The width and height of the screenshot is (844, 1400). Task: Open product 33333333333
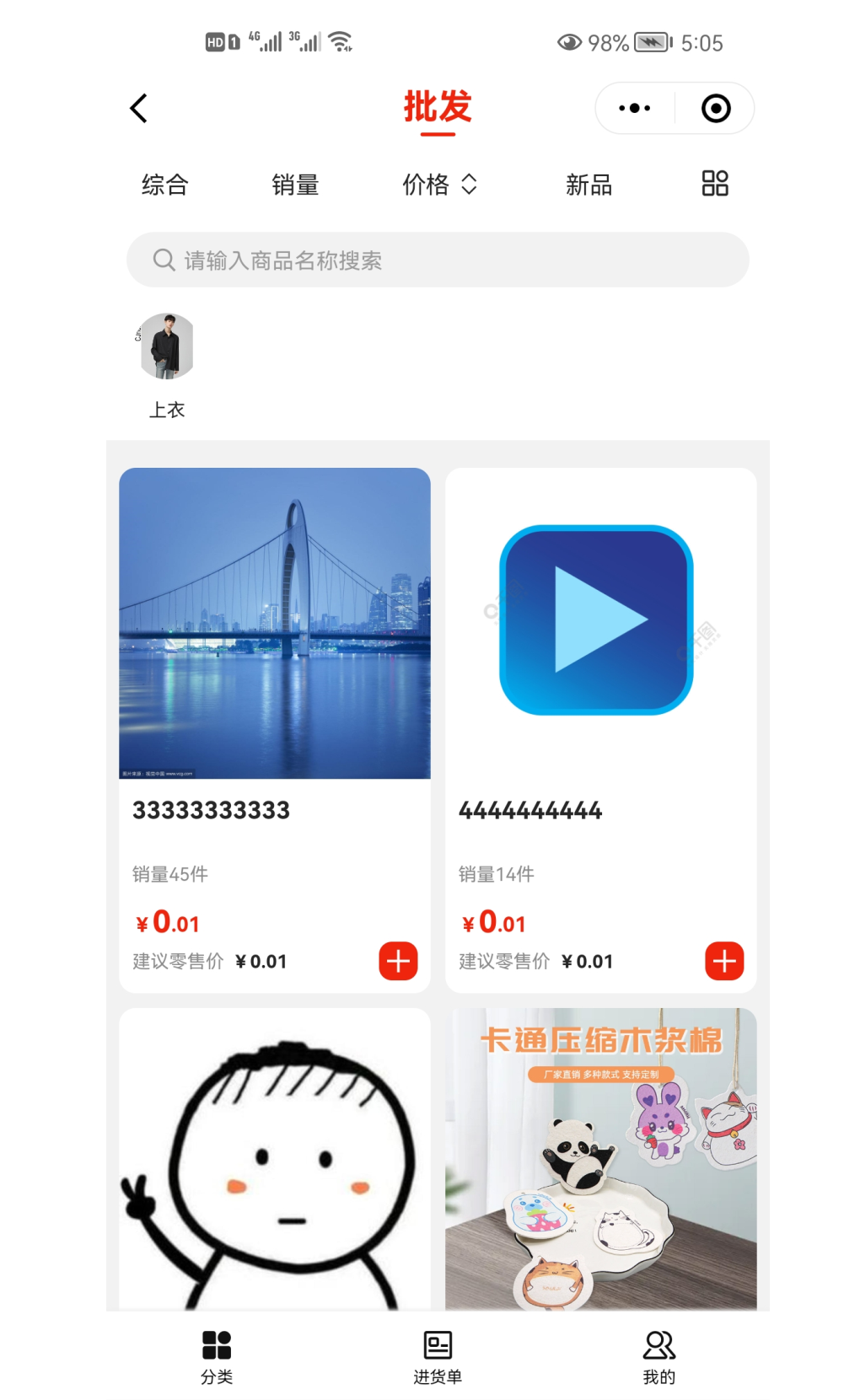(x=275, y=730)
